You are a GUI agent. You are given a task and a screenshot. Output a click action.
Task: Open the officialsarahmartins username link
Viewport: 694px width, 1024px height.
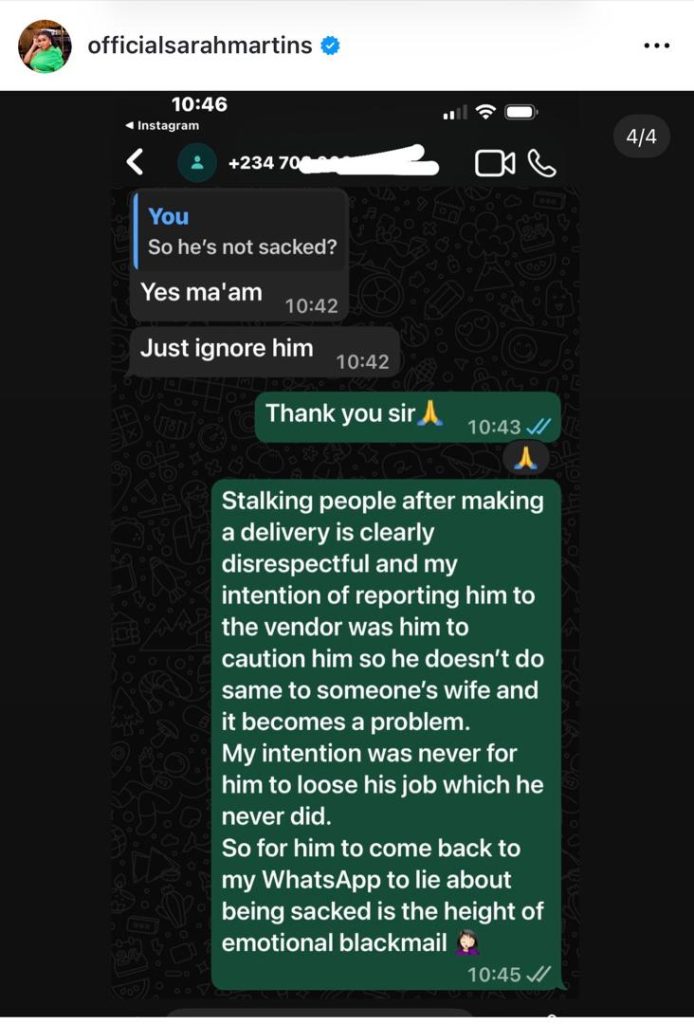pyautogui.click(x=200, y=46)
